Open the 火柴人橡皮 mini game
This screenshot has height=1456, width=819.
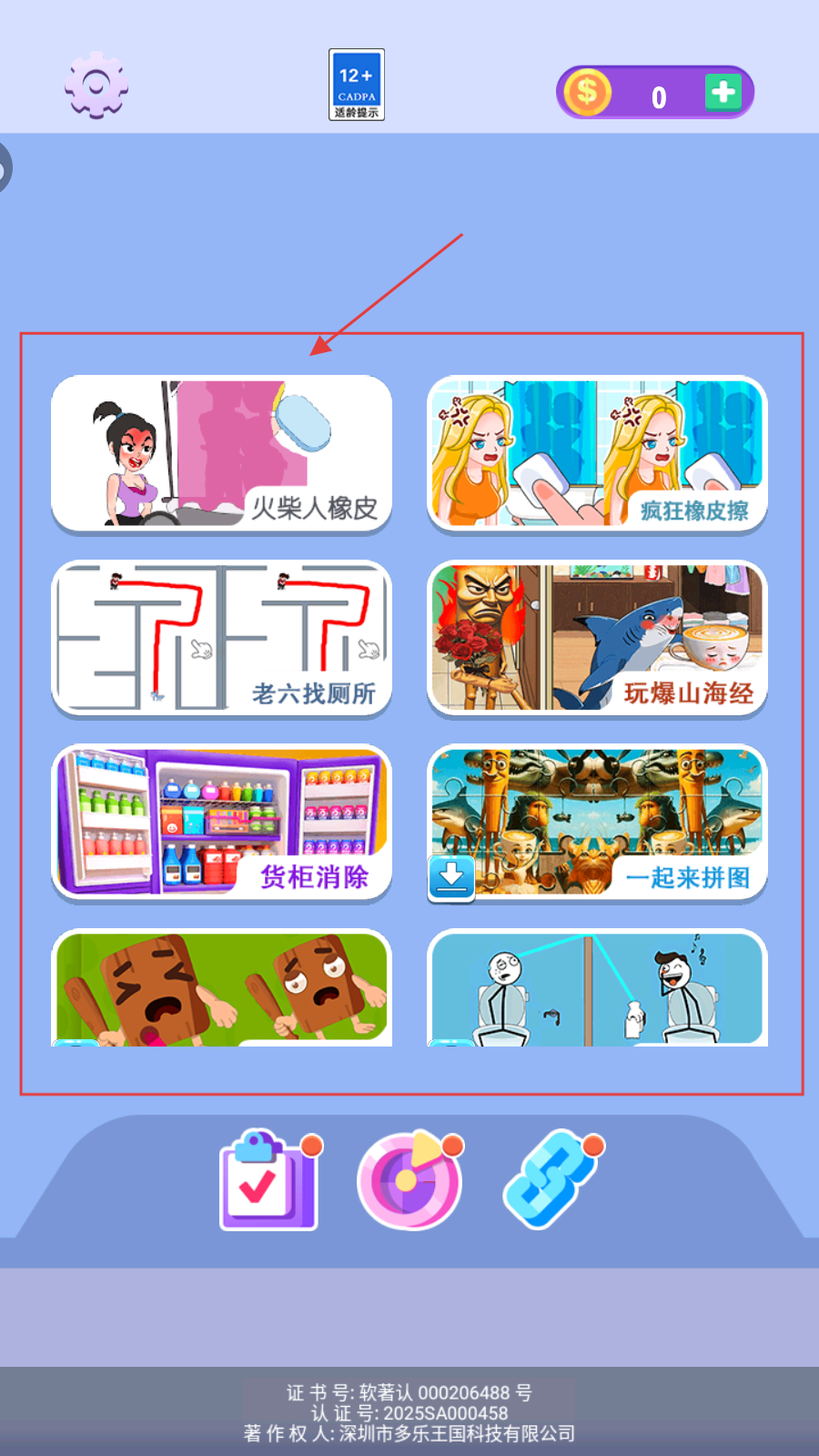click(x=221, y=453)
